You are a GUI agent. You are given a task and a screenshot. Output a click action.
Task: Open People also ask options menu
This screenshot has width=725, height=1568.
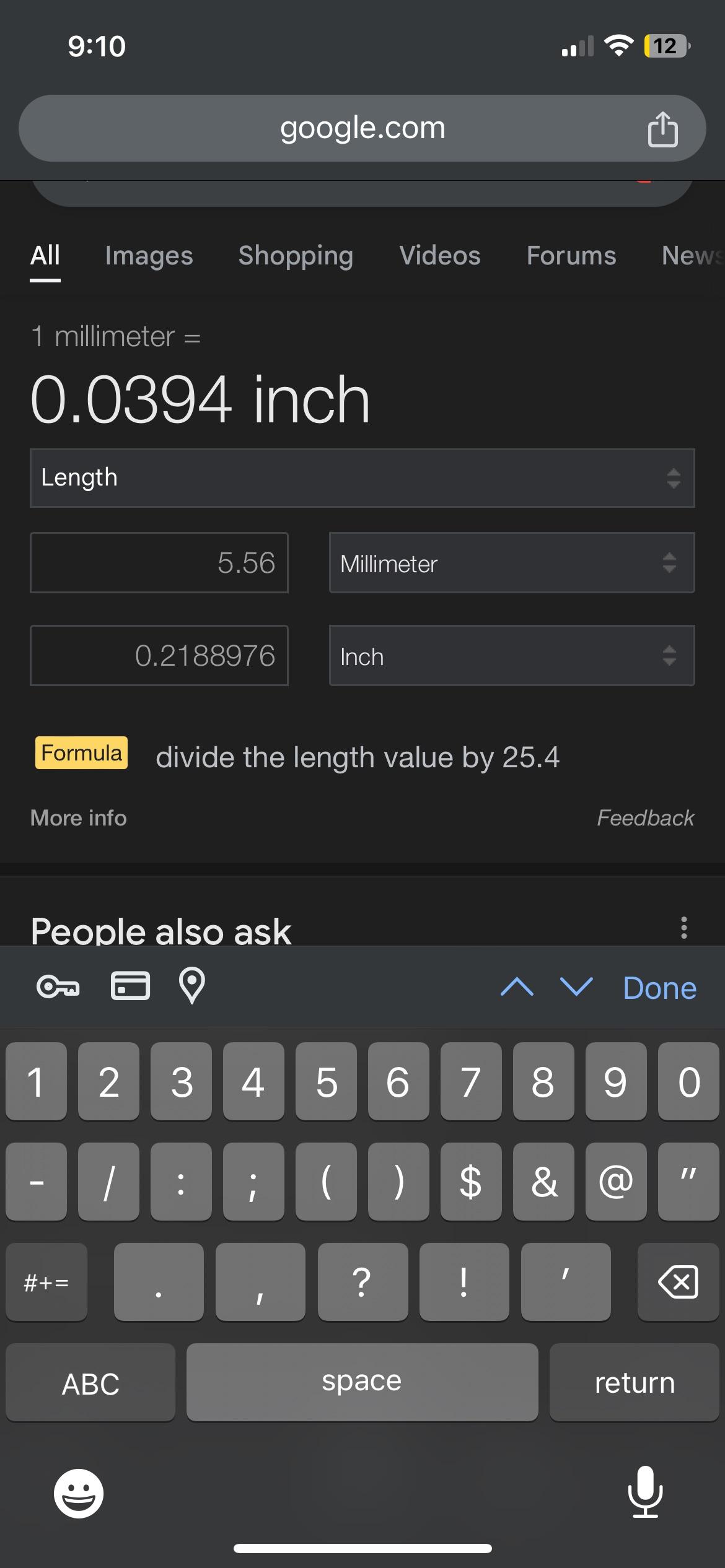683,928
